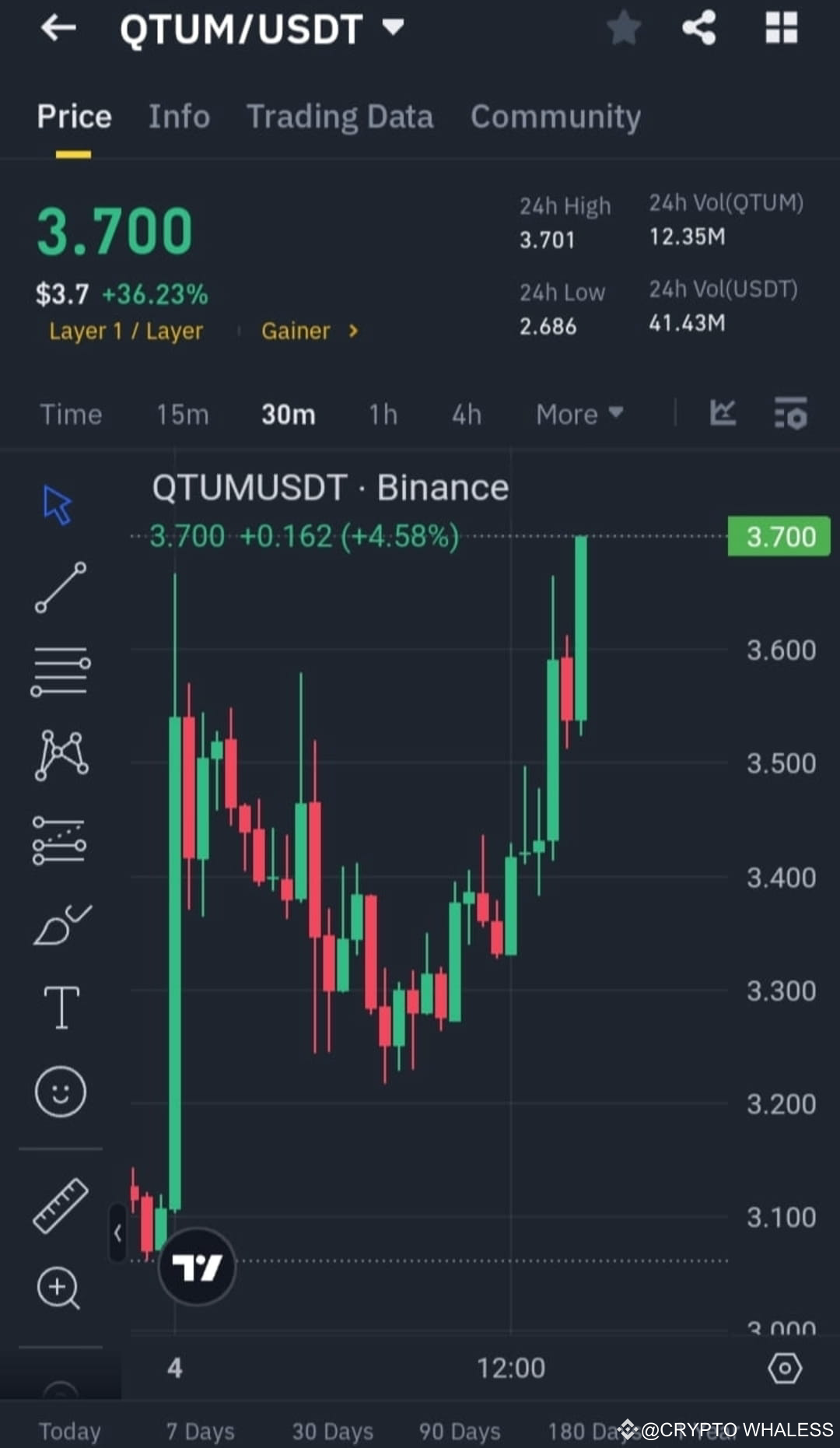Select the 1h timeframe tab
This screenshot has width=840, height=1448.
pos(382,415)
